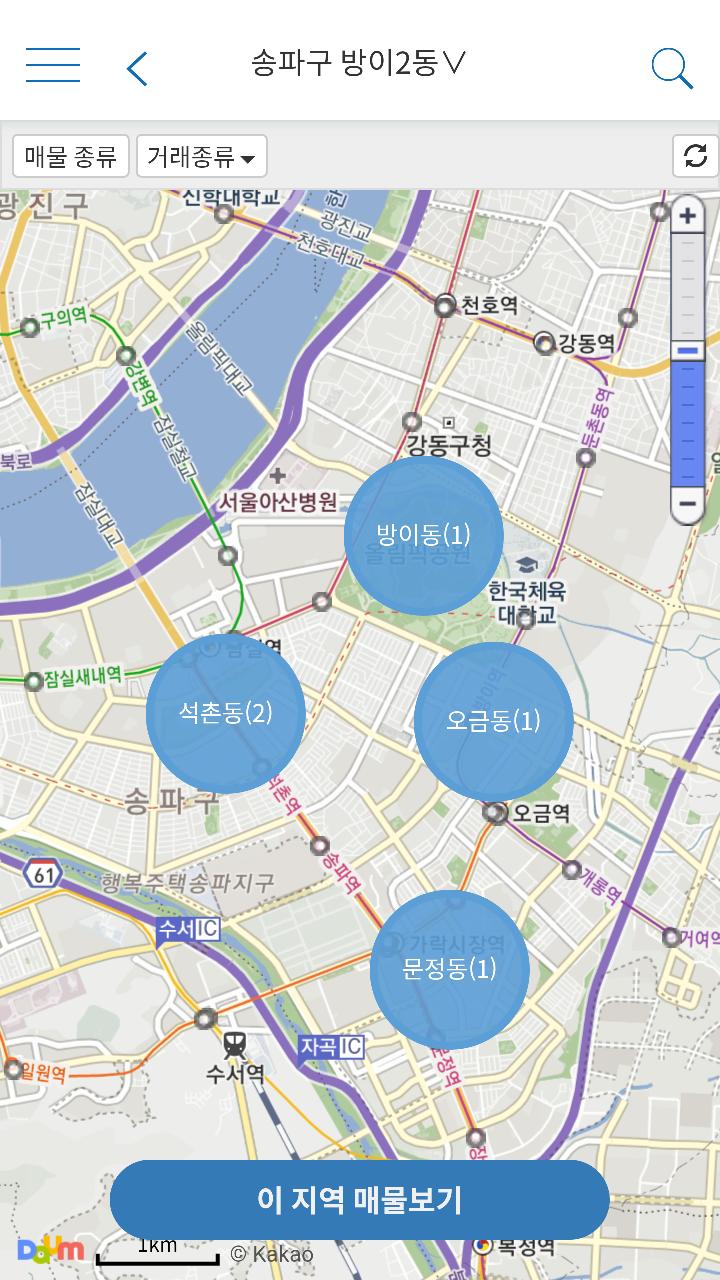
Task: Refresh the map with the reload icon
Action: point(695,156)
